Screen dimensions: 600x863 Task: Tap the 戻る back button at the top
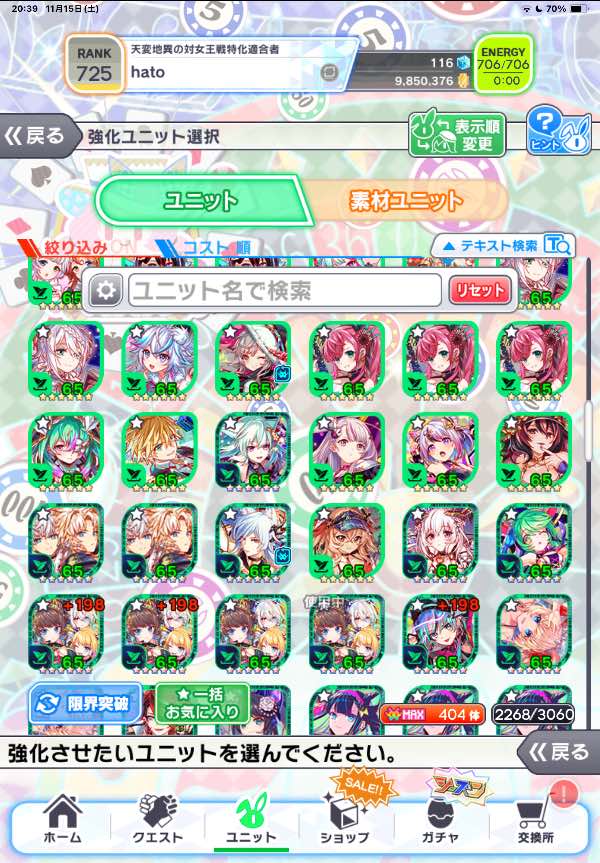point(38,137)
